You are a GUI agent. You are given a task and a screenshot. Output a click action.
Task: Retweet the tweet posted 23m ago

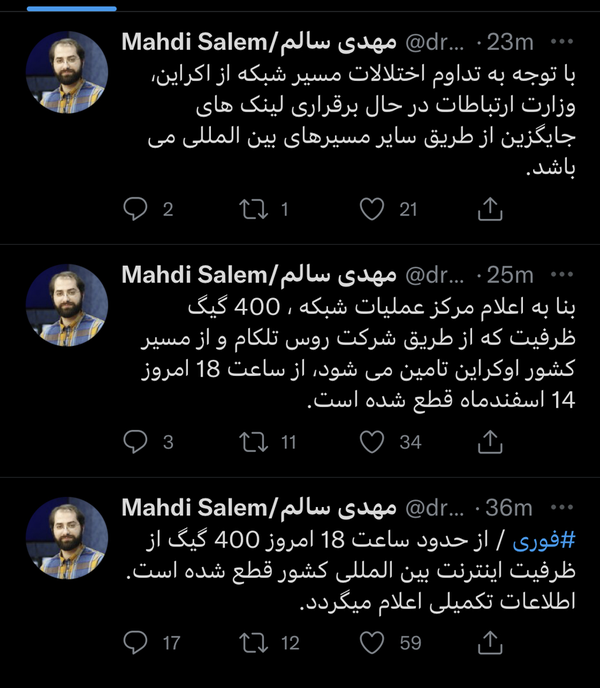[x=253, y=209]
